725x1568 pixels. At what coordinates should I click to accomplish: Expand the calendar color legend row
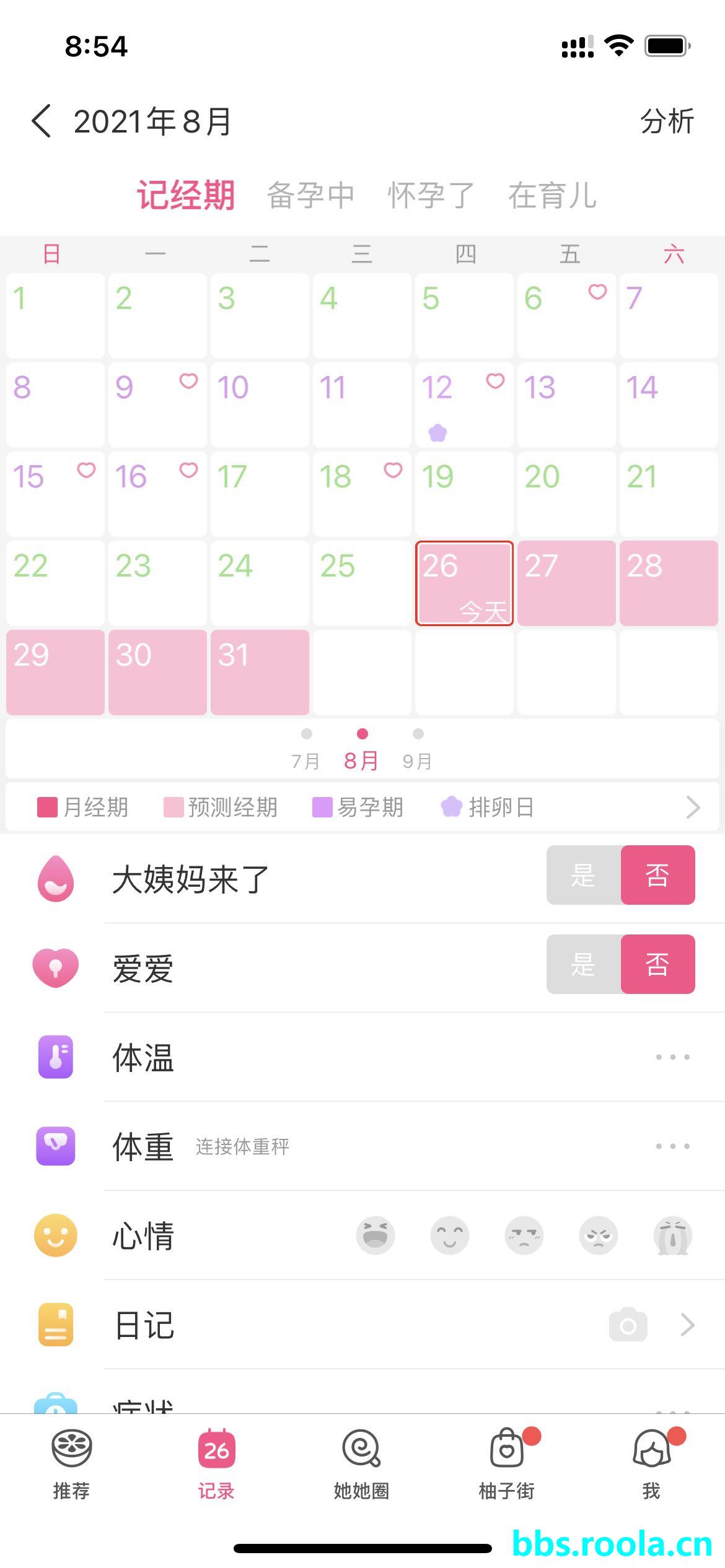coord(693,807)
